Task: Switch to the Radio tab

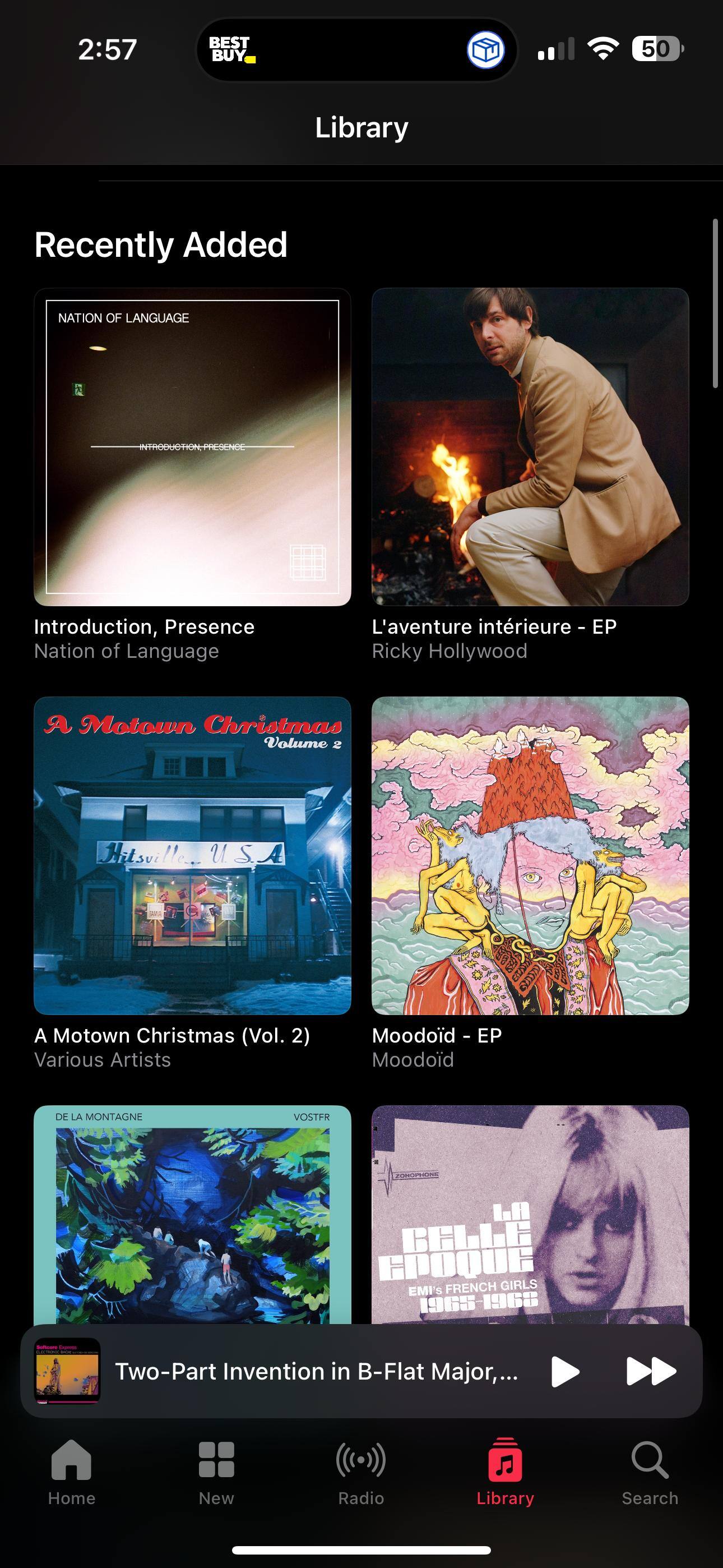Action: (x=361, y=1470)
